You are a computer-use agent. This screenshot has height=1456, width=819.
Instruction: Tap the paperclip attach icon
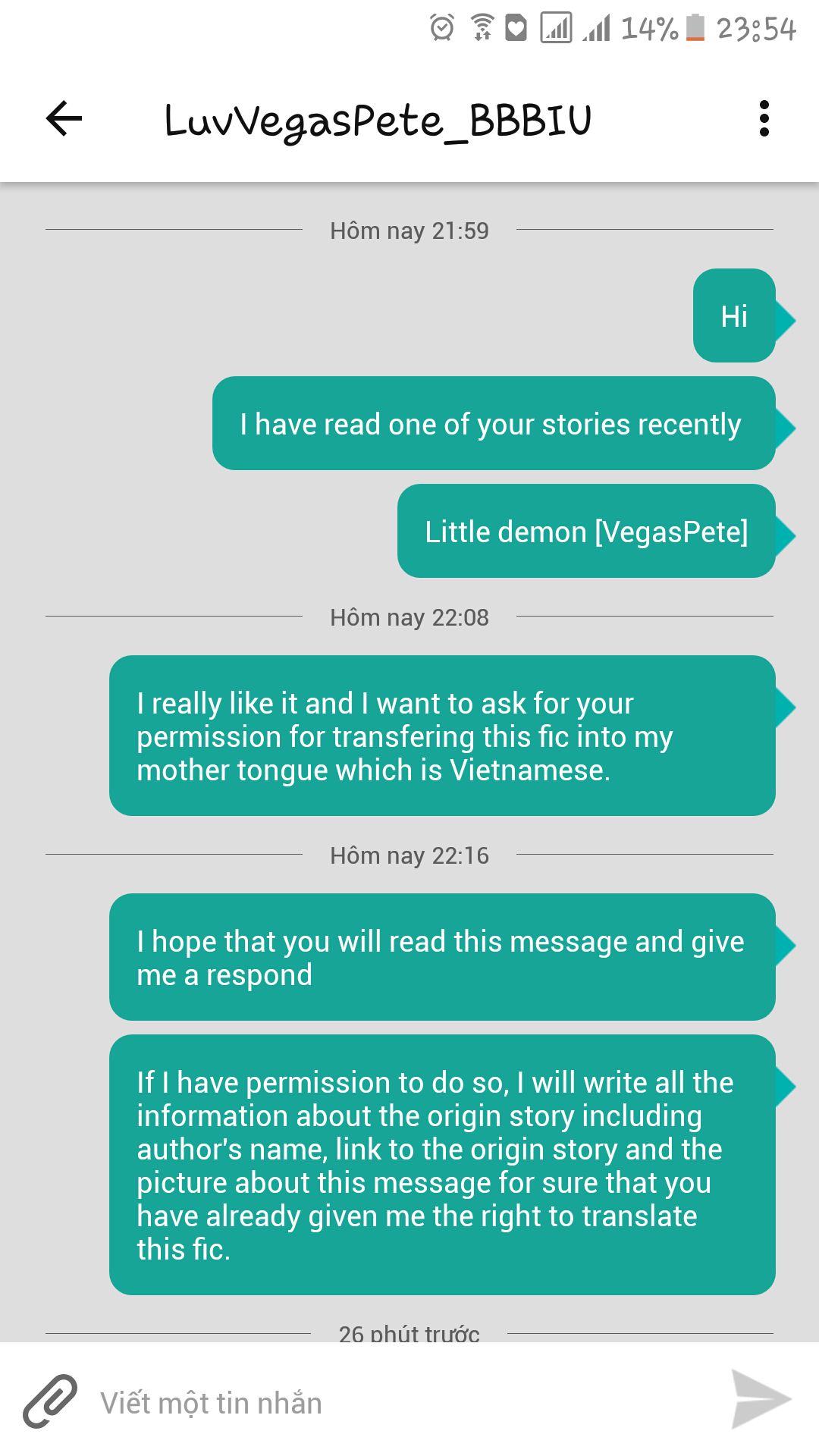coord(50,1401)
